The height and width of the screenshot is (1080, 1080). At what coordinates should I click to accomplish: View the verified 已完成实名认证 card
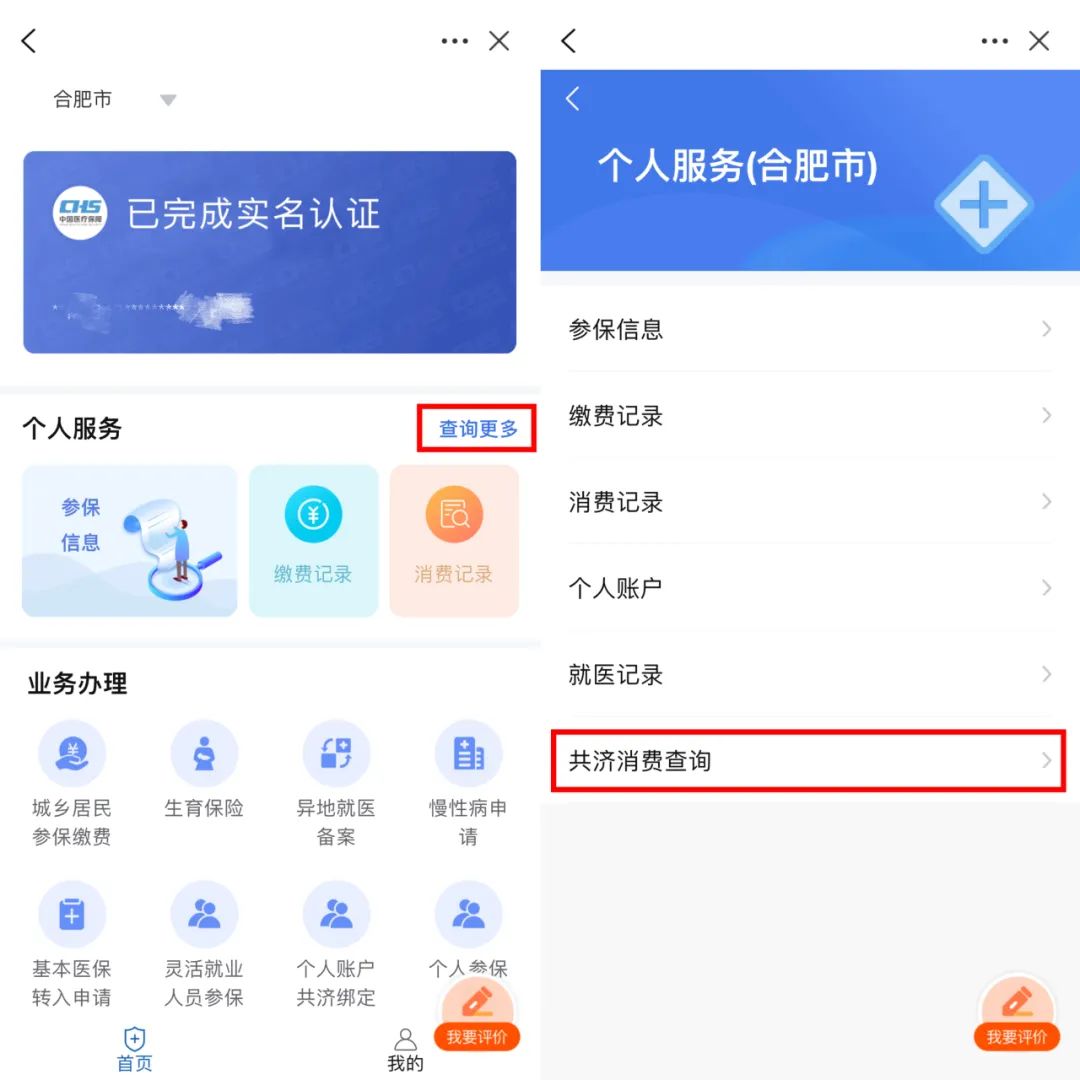[270, 252]
